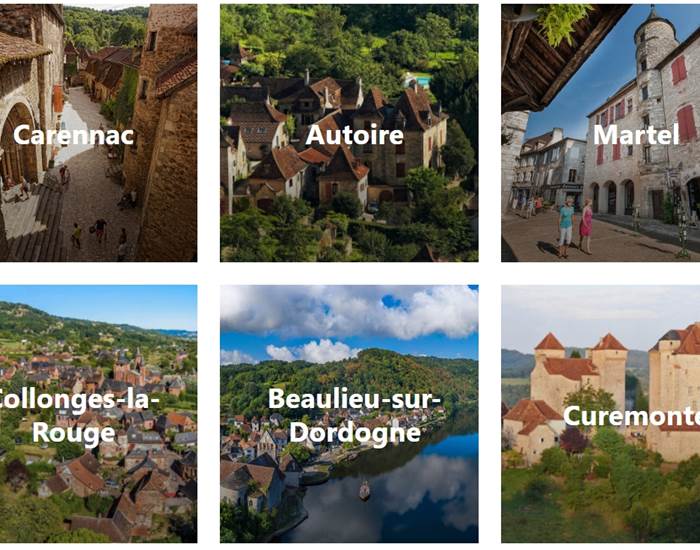Tap the Beaulieu-sur-Dordogne card
Screen dimensions: 700x550
pyautogui.click(x=349, y=414)
